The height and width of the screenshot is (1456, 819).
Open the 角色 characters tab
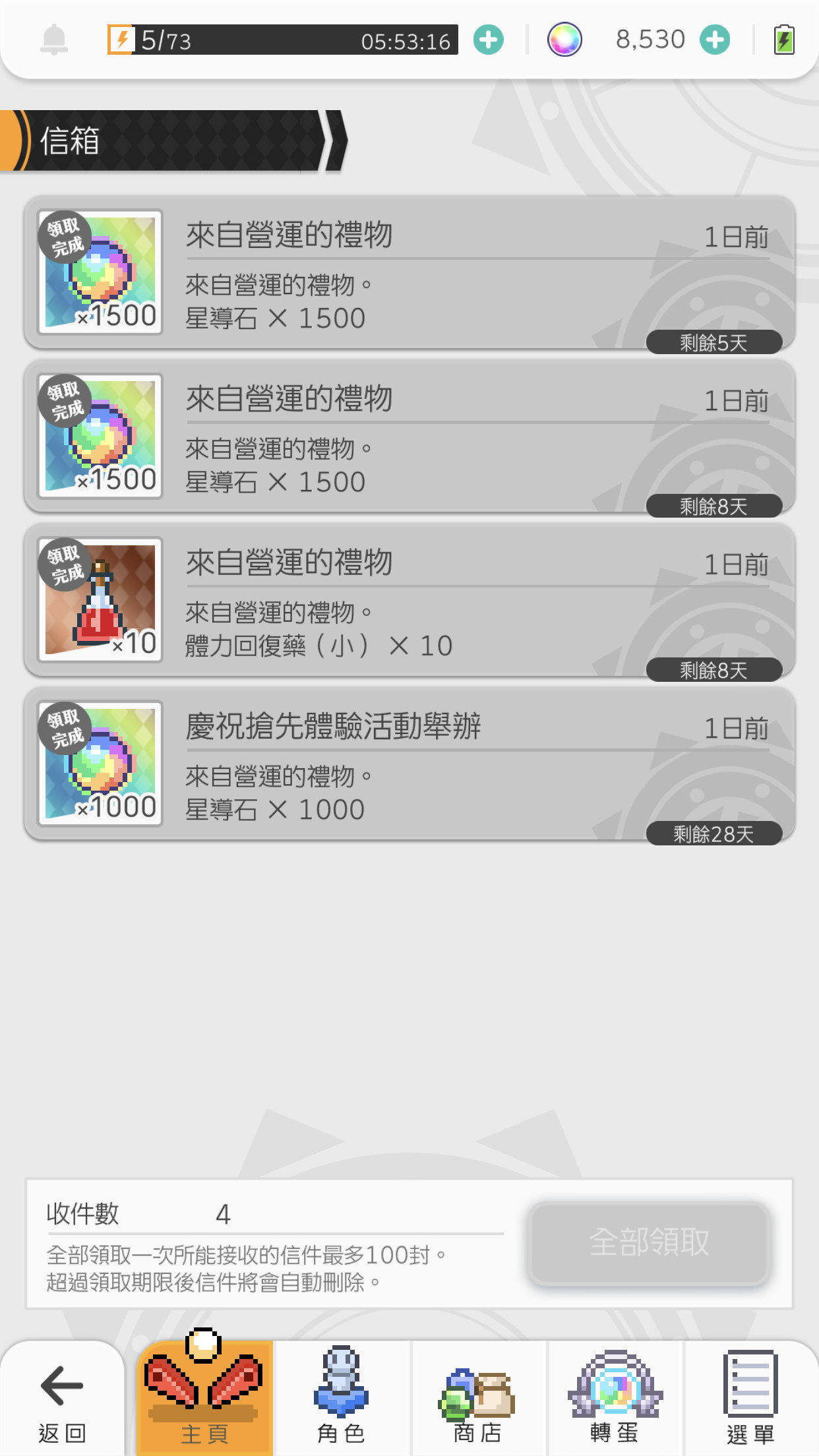pyautogui.click(x=341, y=1399)
